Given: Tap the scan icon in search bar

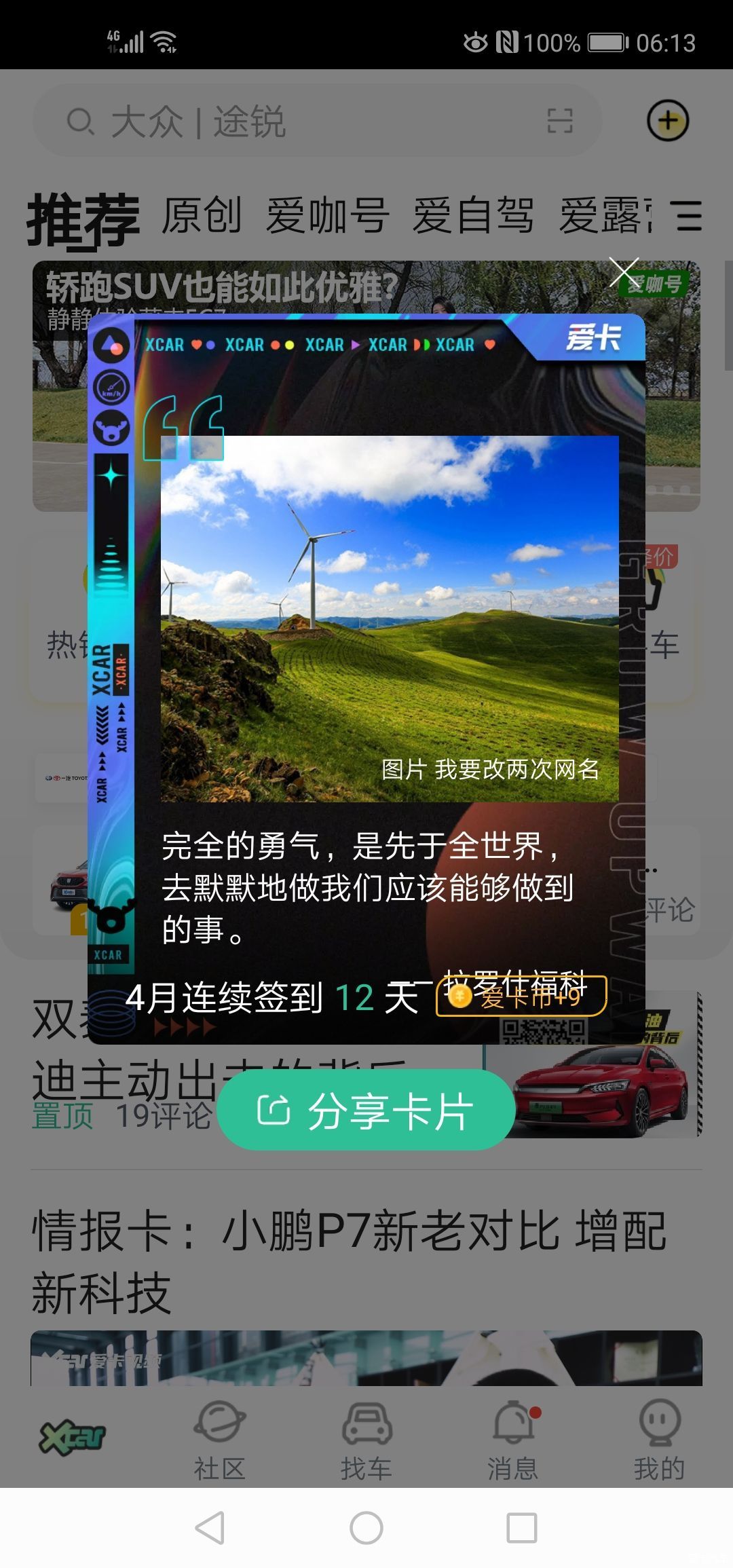Looking at the screenshot, I should pyautogui.click(x=560, y=122).
